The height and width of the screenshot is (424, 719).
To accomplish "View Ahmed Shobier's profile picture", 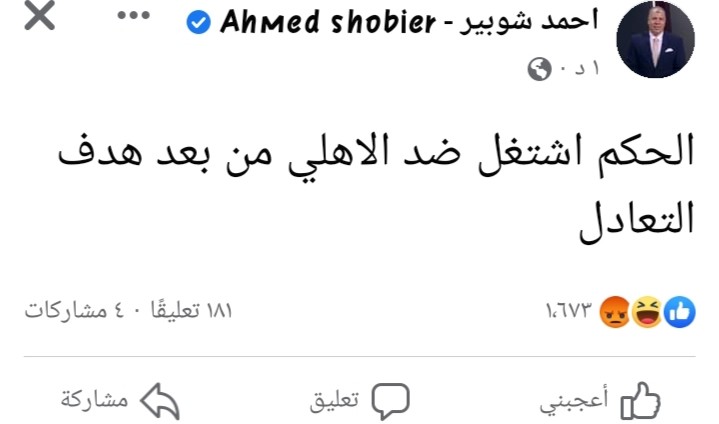I will pyautogui.click(x=656, y=41).
